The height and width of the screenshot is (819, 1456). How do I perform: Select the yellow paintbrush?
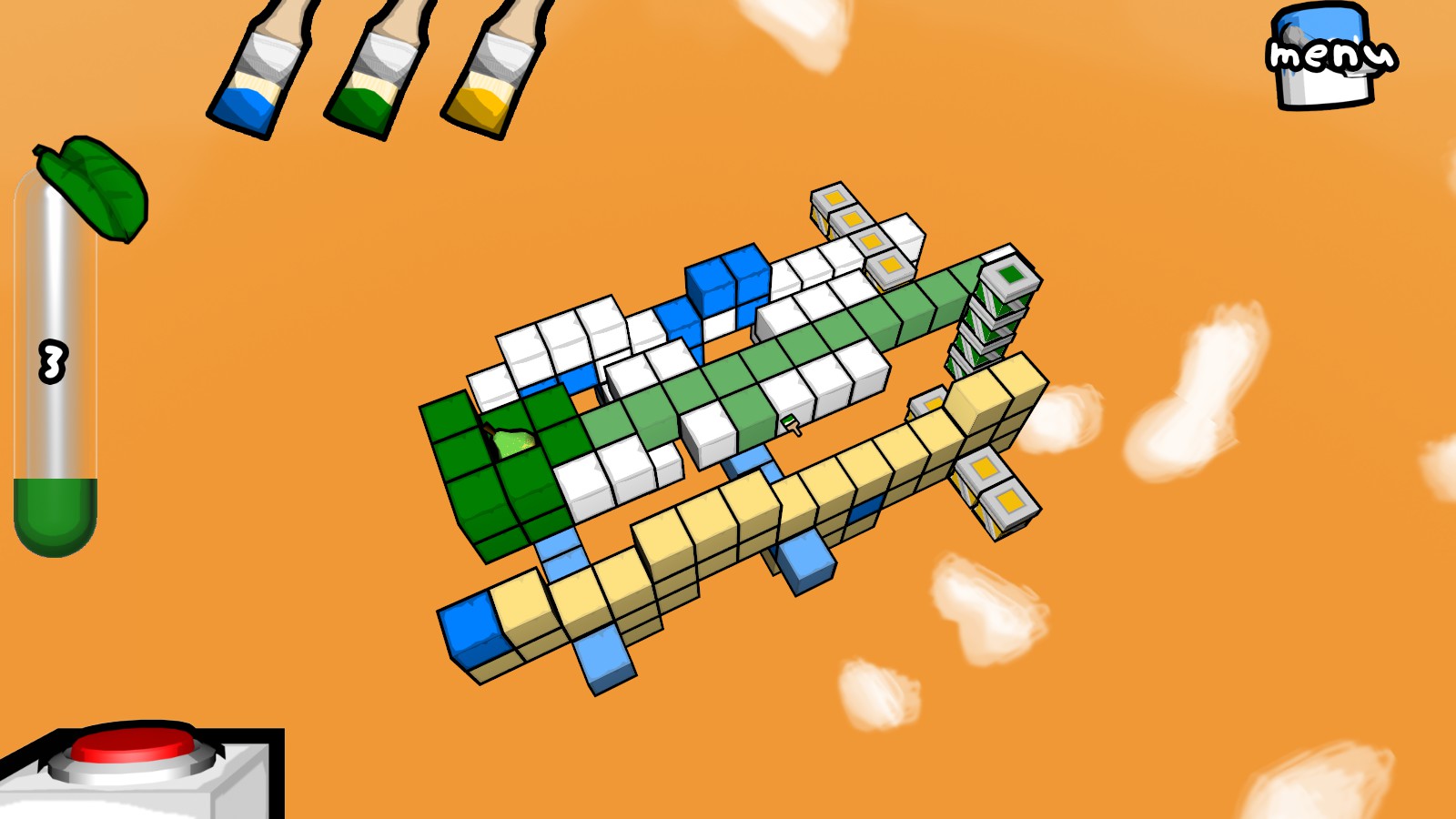pos(493,77)
